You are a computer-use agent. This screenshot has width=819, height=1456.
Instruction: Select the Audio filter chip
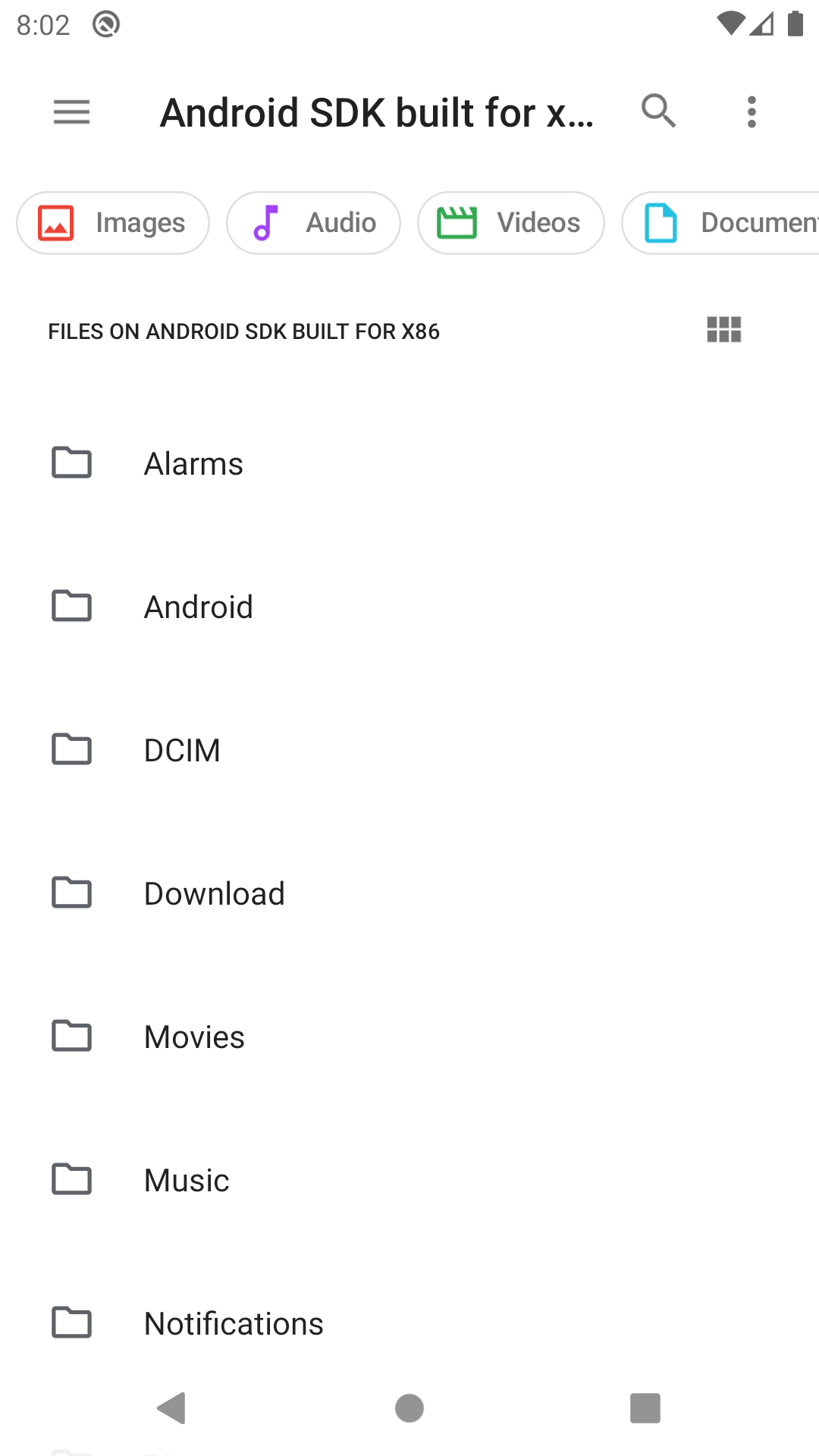pos(313,223)
